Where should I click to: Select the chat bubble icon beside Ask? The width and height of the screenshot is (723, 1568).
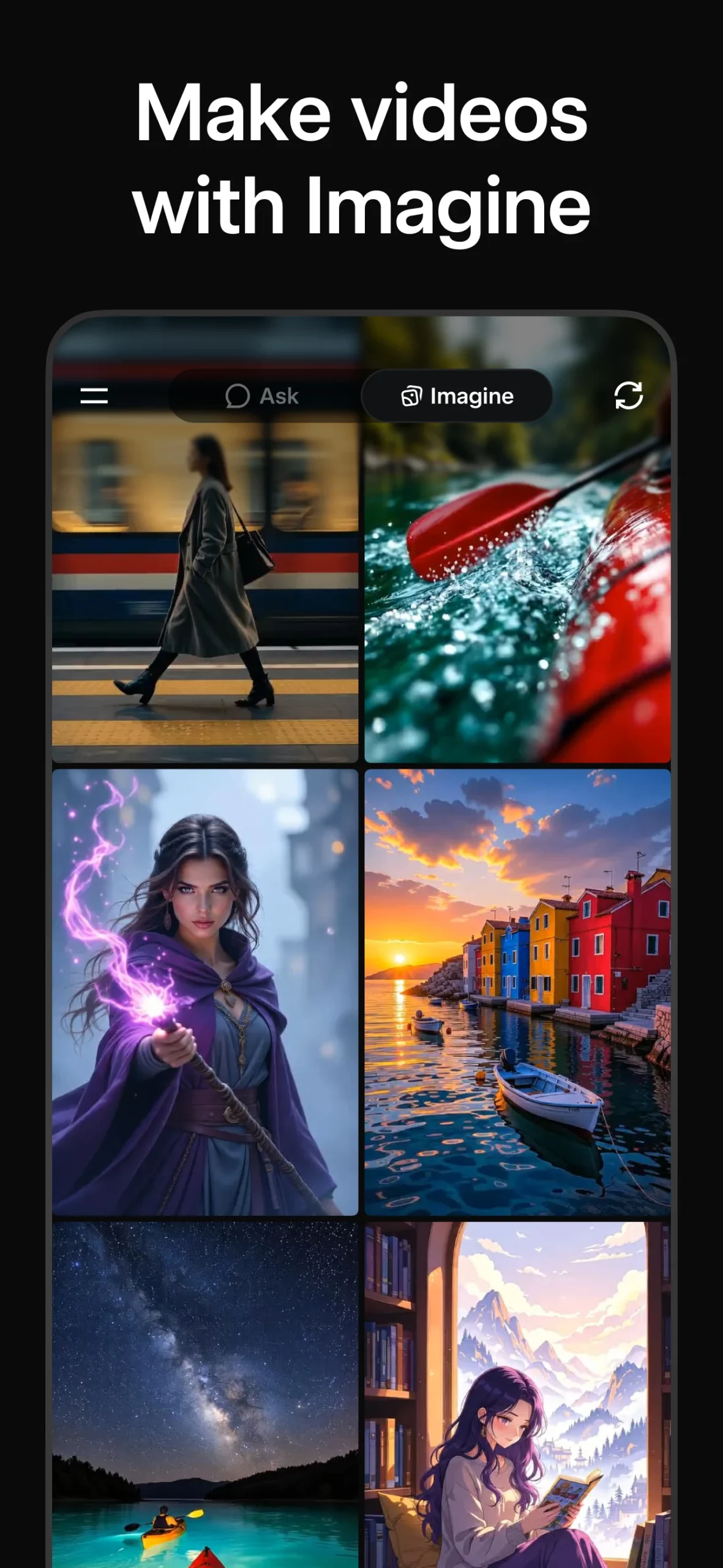point(239,396)
